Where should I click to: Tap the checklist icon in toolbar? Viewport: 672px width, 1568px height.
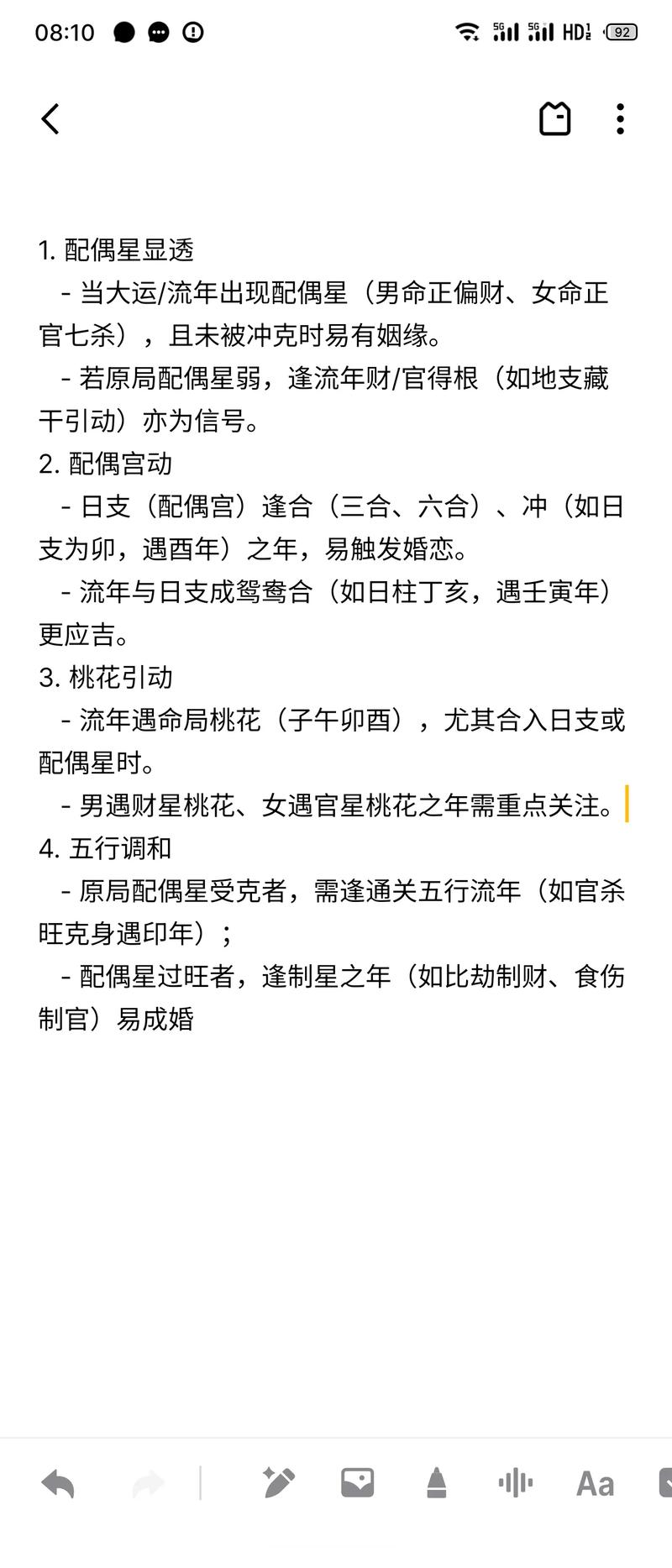(x=664, y=1483)
